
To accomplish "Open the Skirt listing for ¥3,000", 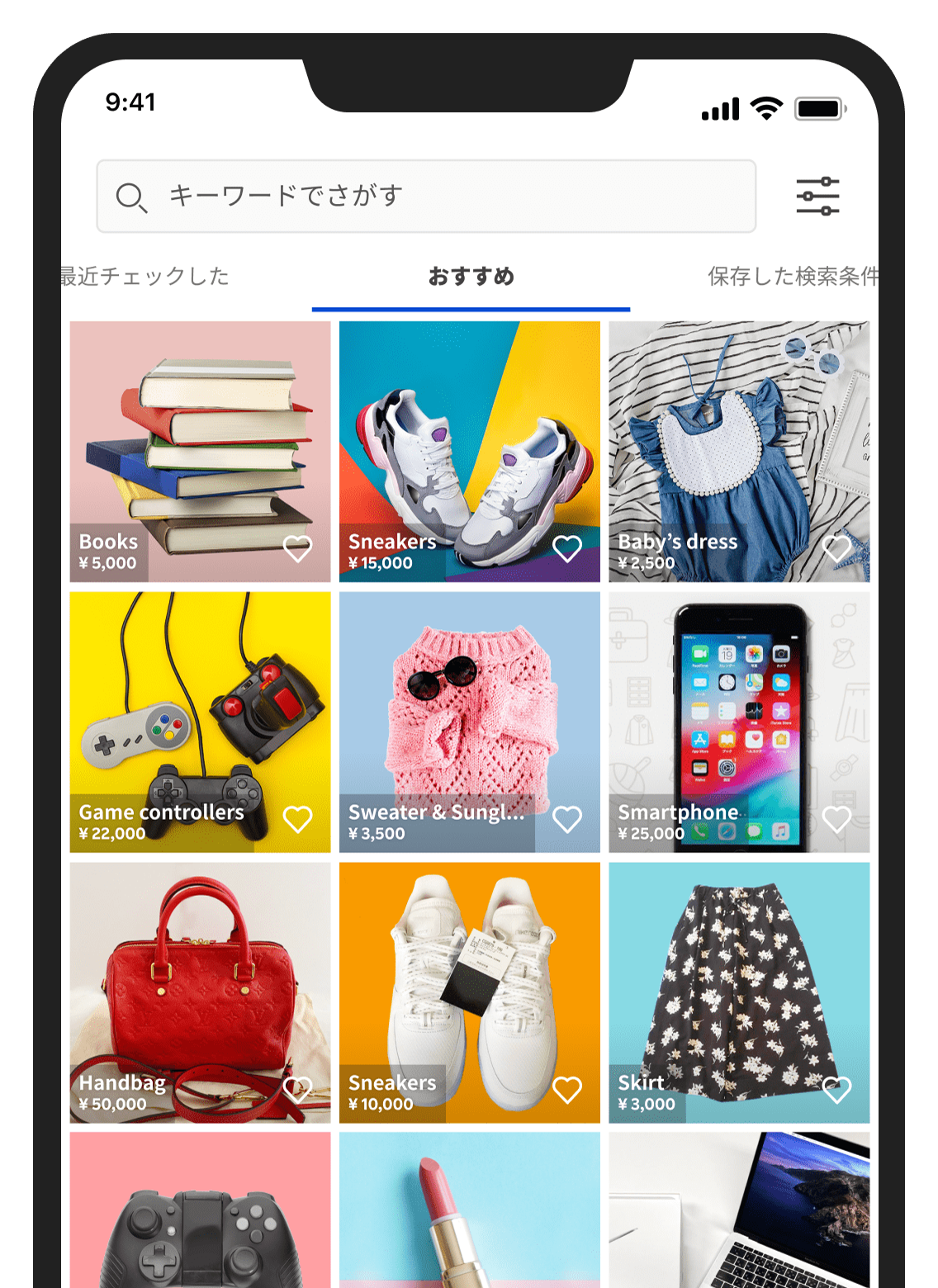I will (739, 983).
